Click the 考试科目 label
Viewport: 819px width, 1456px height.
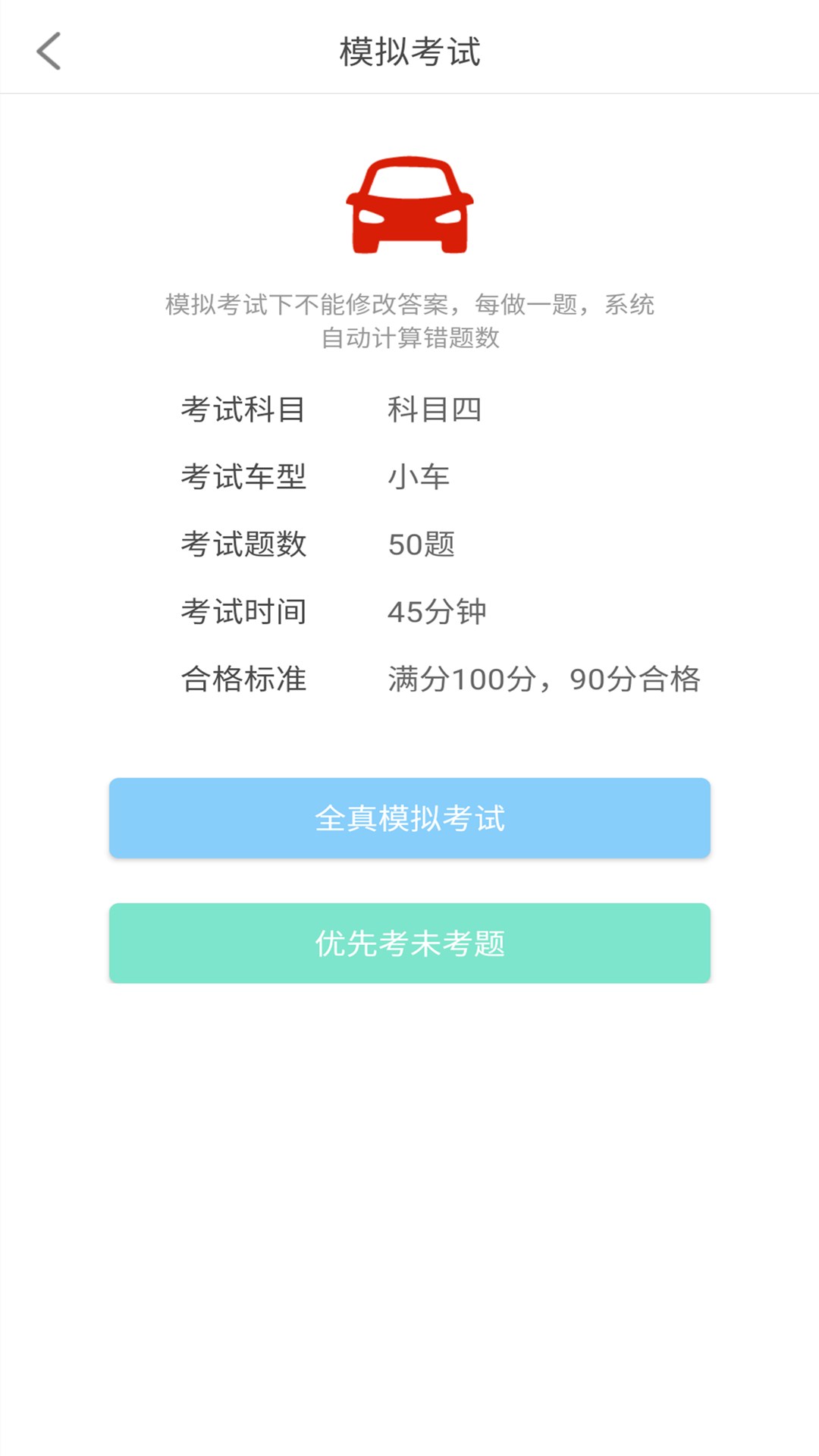[x=244, y=409]
